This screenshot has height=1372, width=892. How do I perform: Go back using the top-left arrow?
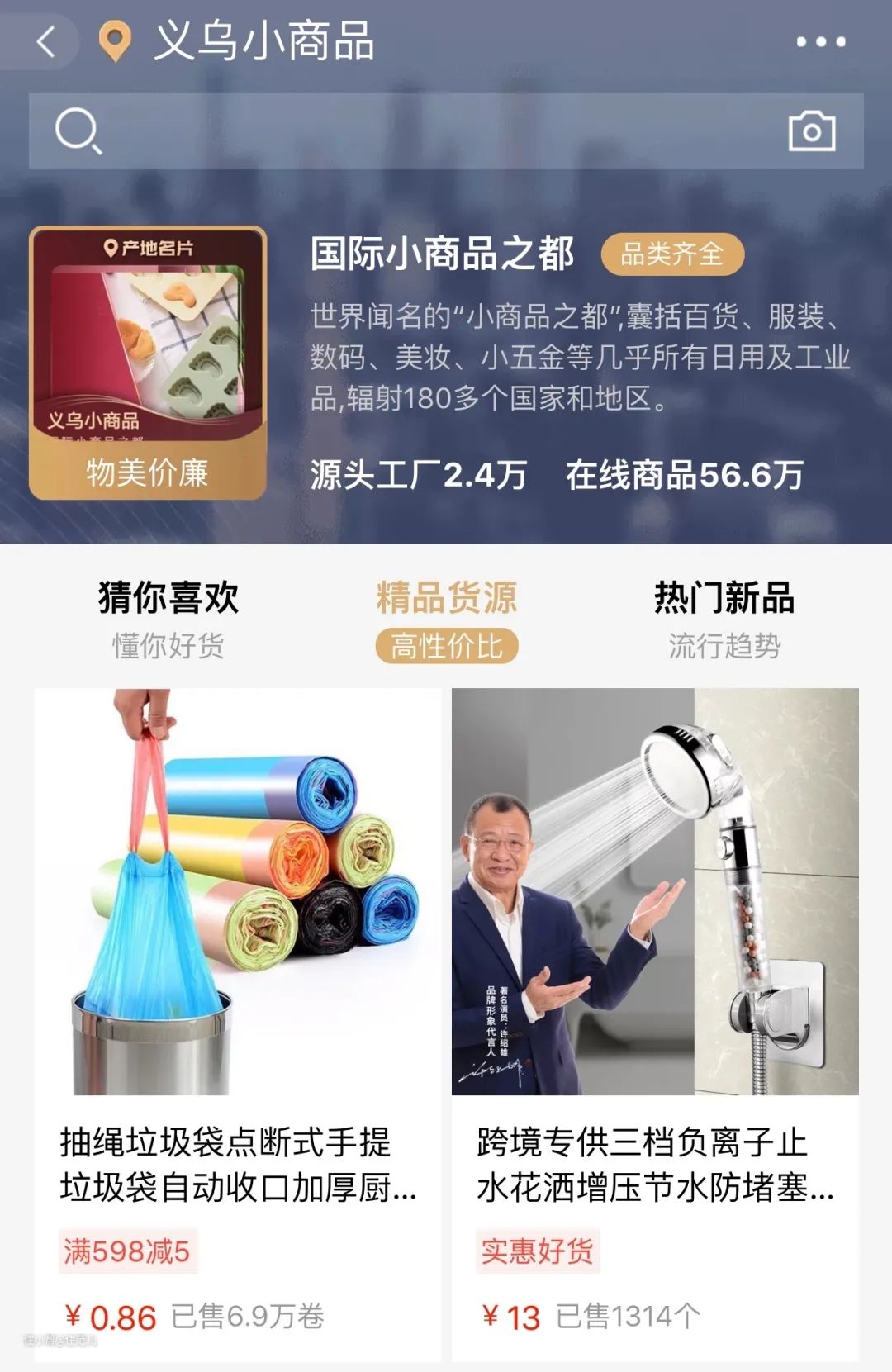46,41
